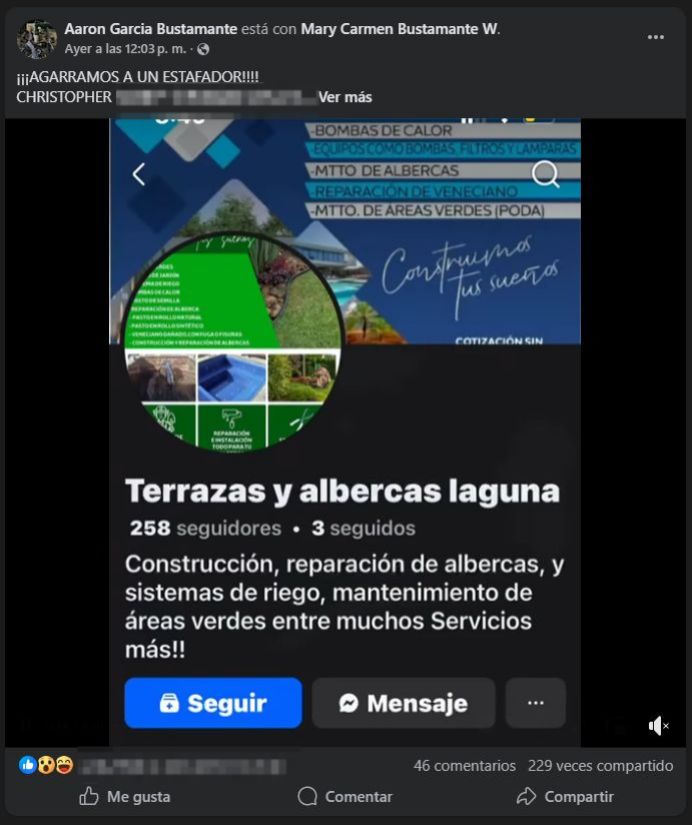Open Mary Carmen Bustamante W. profile
This screenshot has width=692, height=825.
click(x=400, y=29)
